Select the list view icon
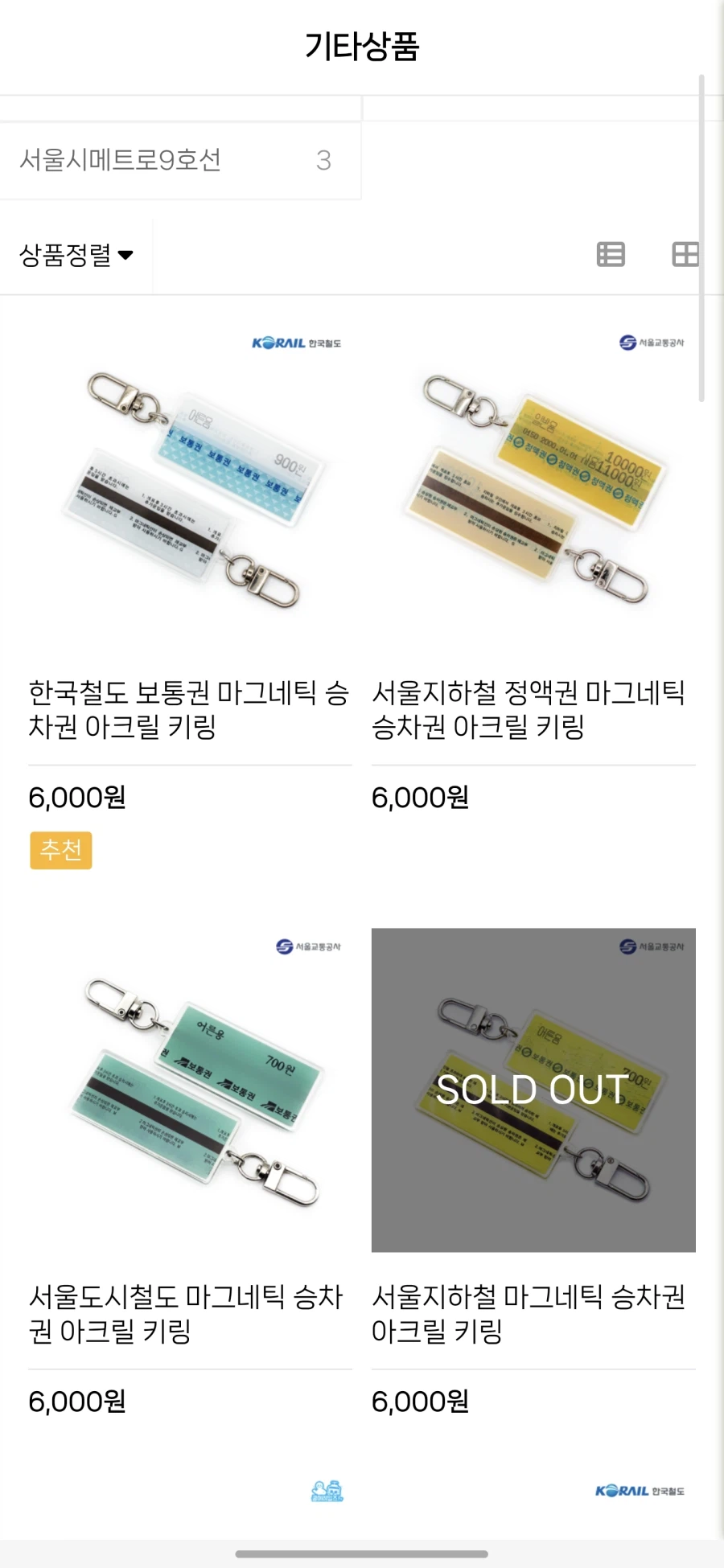This screenshot has height=1568, width=724. coord(611,254)
